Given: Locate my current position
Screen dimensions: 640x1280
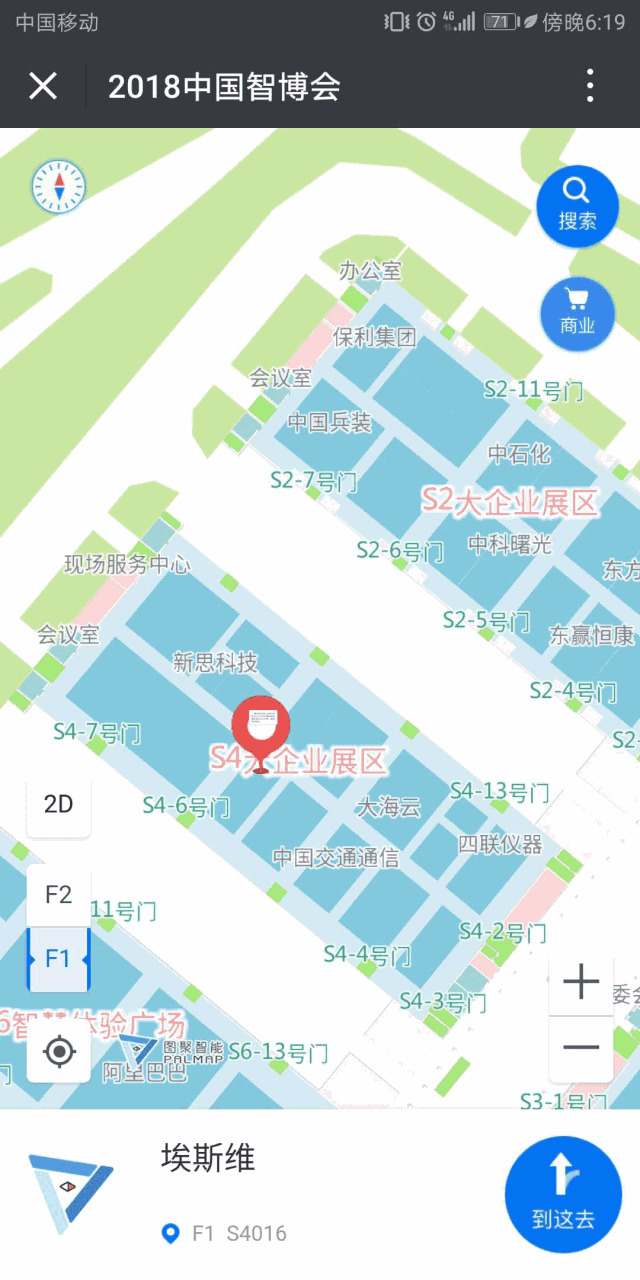Looking at the screenshot, I should coord(59,1051).
